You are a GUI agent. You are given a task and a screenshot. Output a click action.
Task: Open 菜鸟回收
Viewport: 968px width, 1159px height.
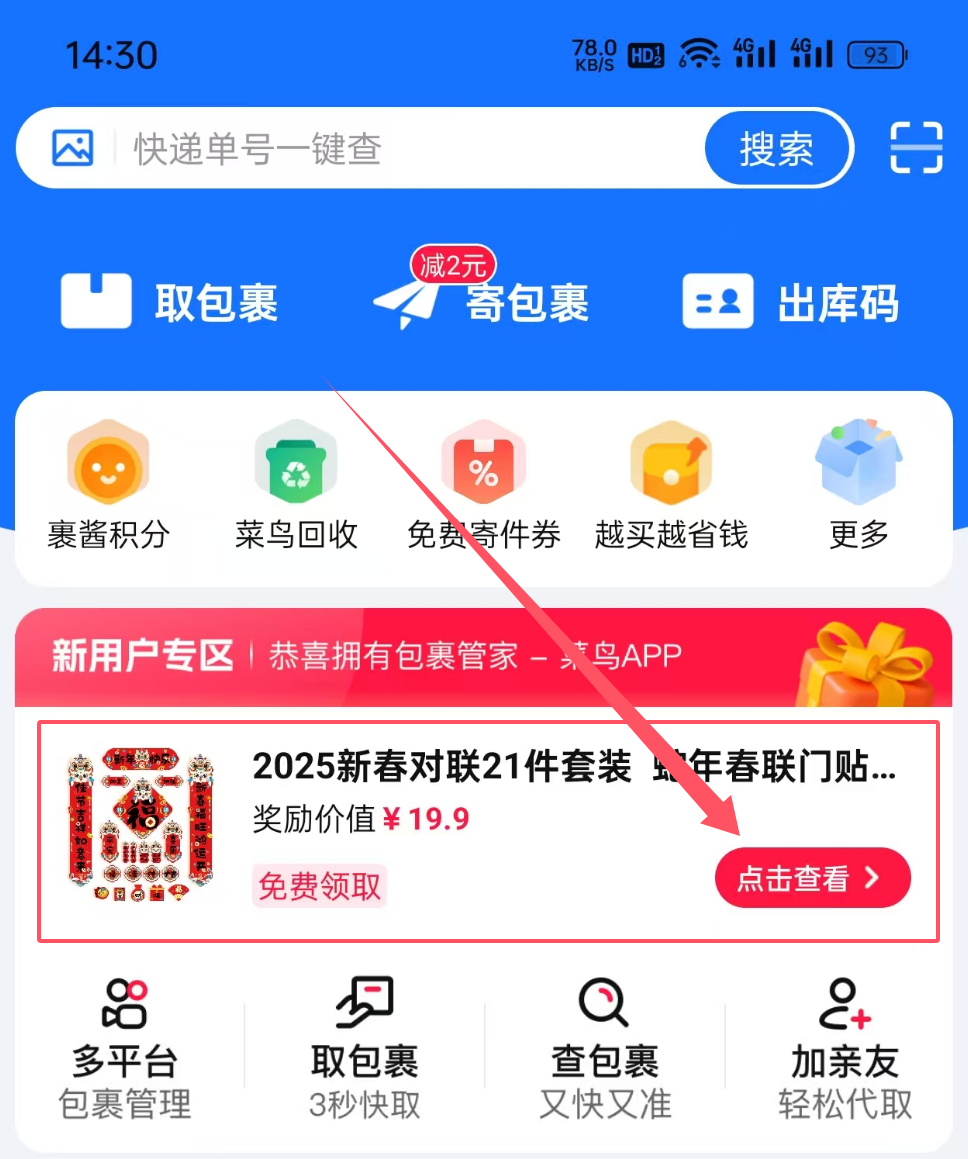[296, 487]
